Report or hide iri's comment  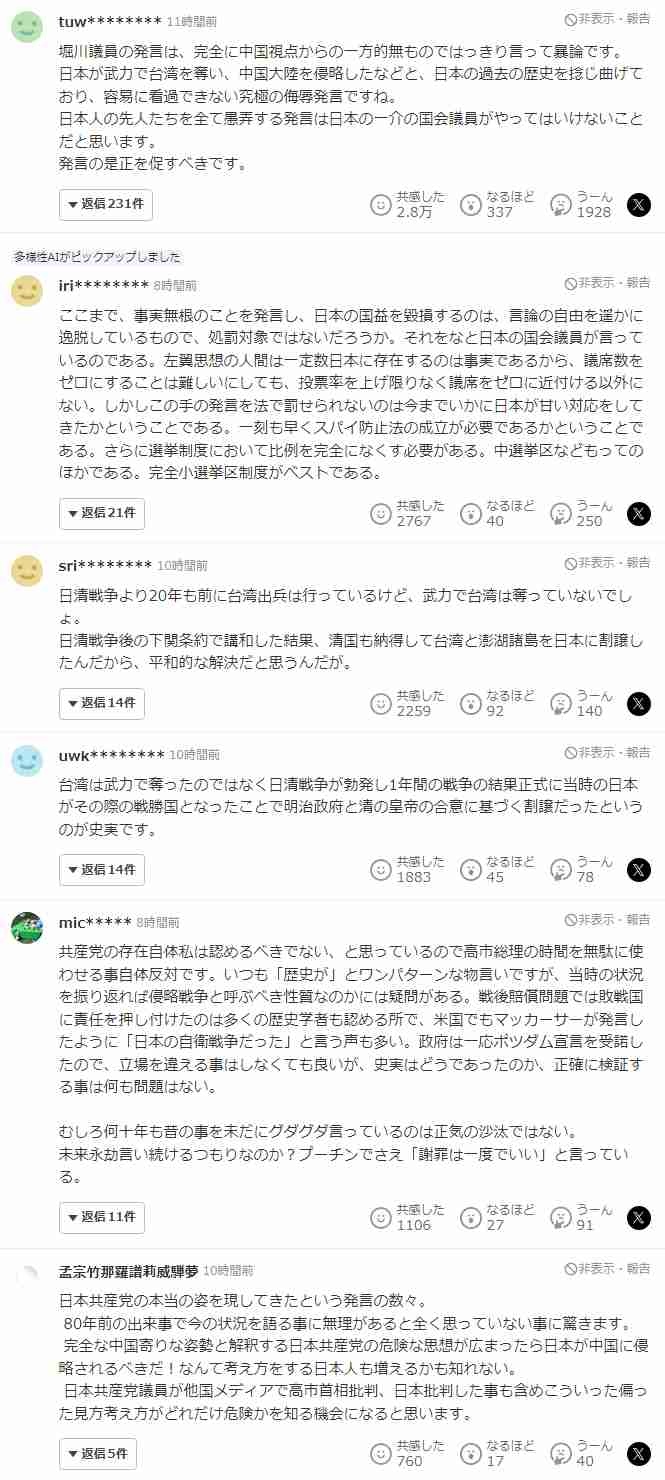tap(607, 284)
